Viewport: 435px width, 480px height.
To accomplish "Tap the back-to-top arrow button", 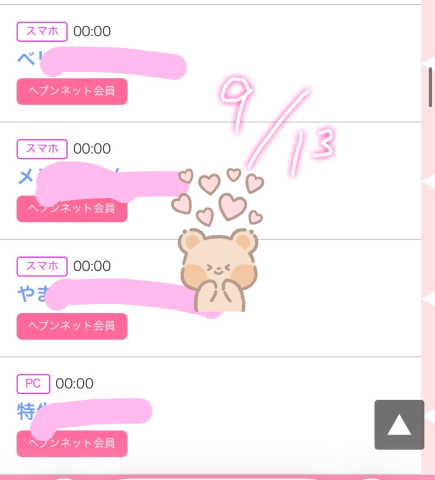I will click(x=399, y=425).
